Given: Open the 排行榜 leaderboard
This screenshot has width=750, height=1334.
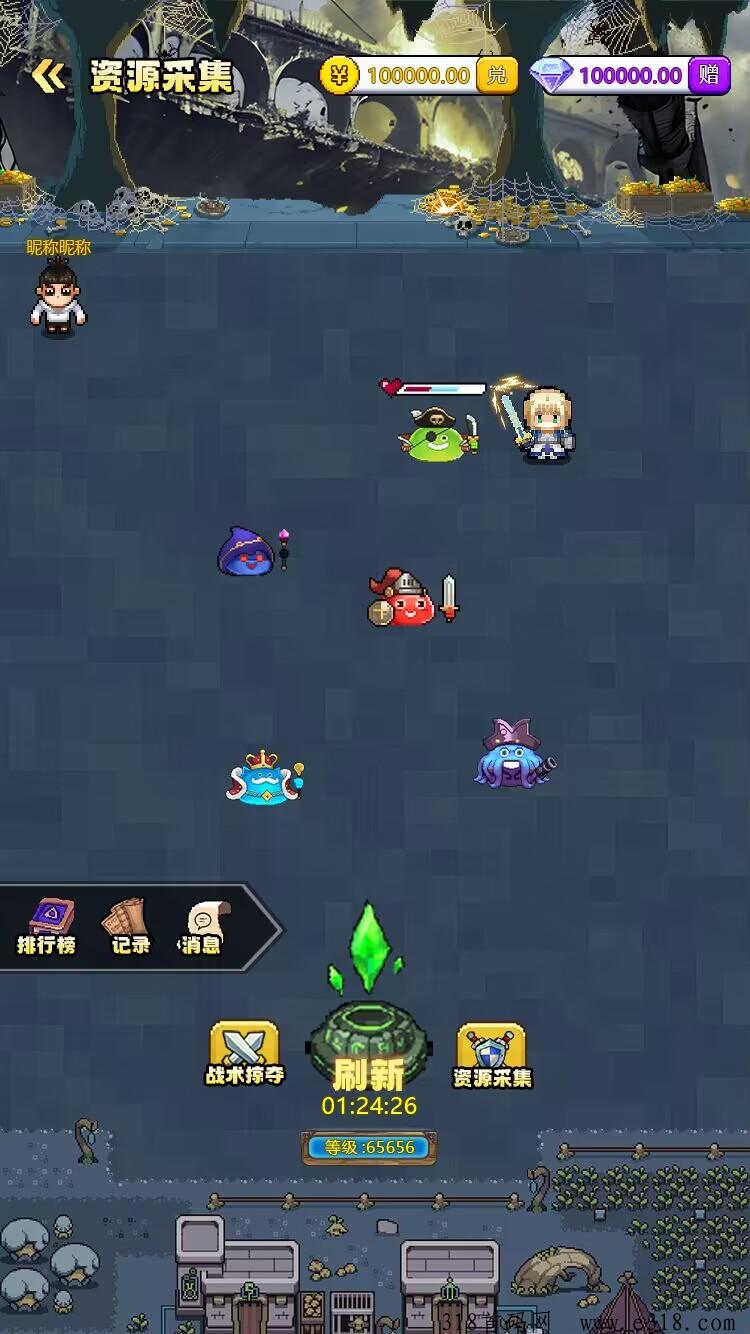Looking at the screenshot, I should point(47,927).
